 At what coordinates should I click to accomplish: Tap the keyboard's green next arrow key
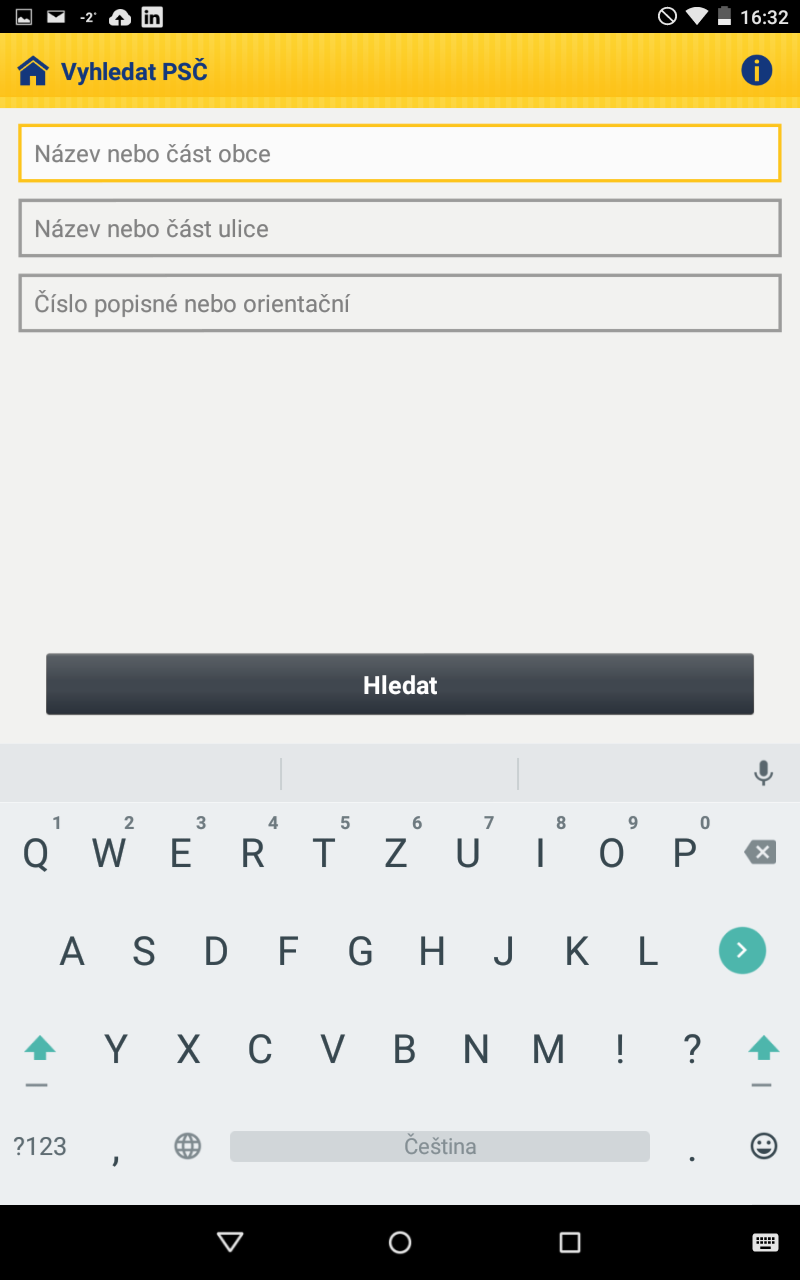point(742,951)
